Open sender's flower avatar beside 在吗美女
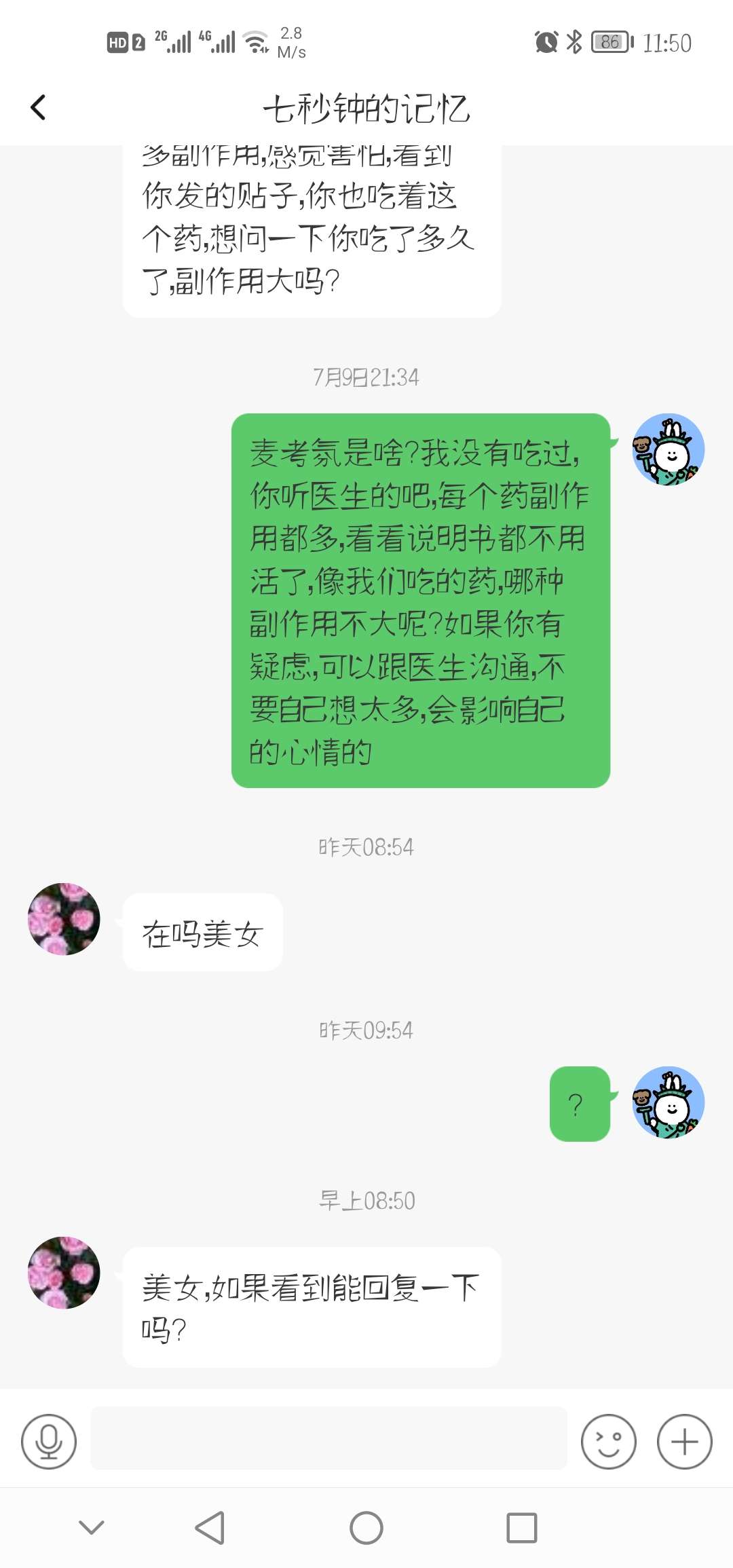 click(64, 918)
